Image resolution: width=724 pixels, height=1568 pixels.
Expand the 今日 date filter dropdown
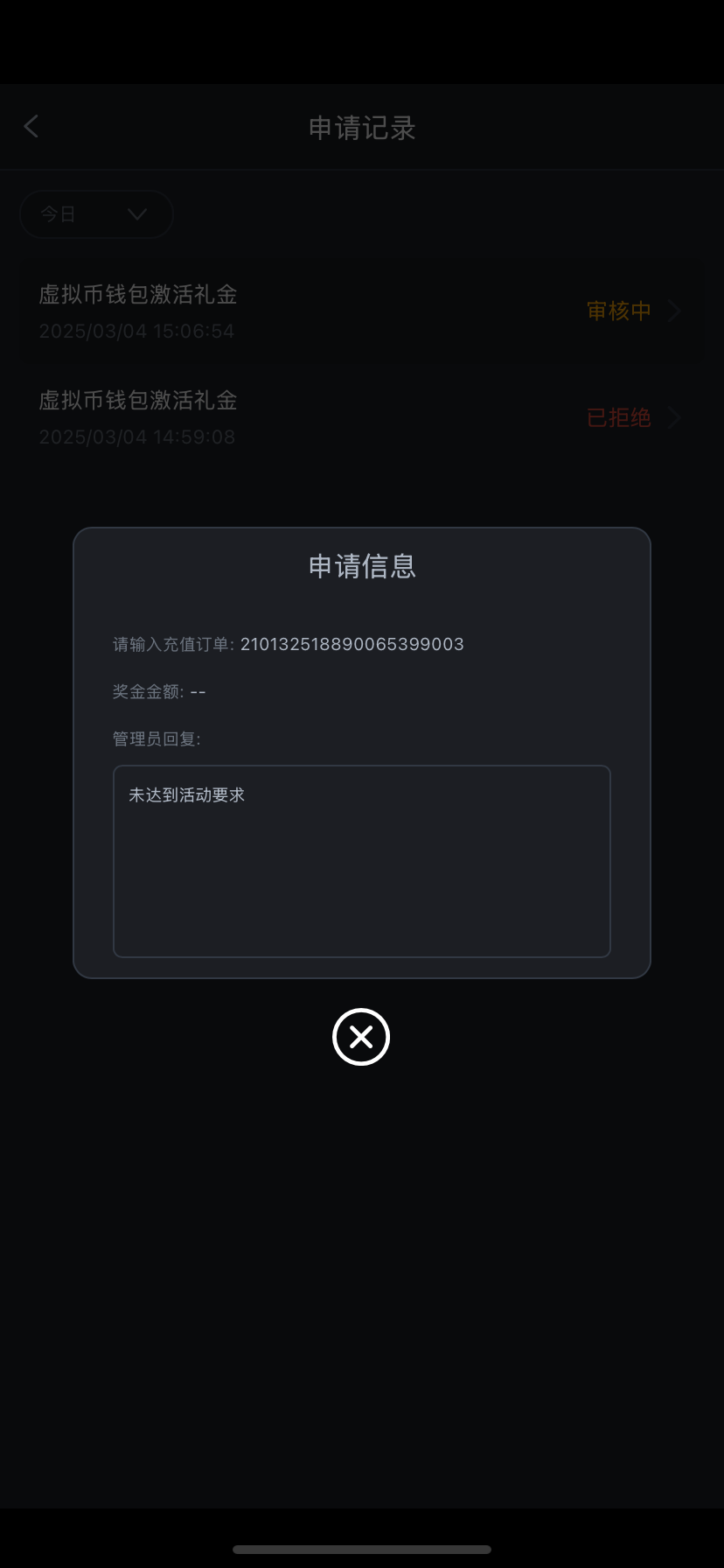point(96,214)
